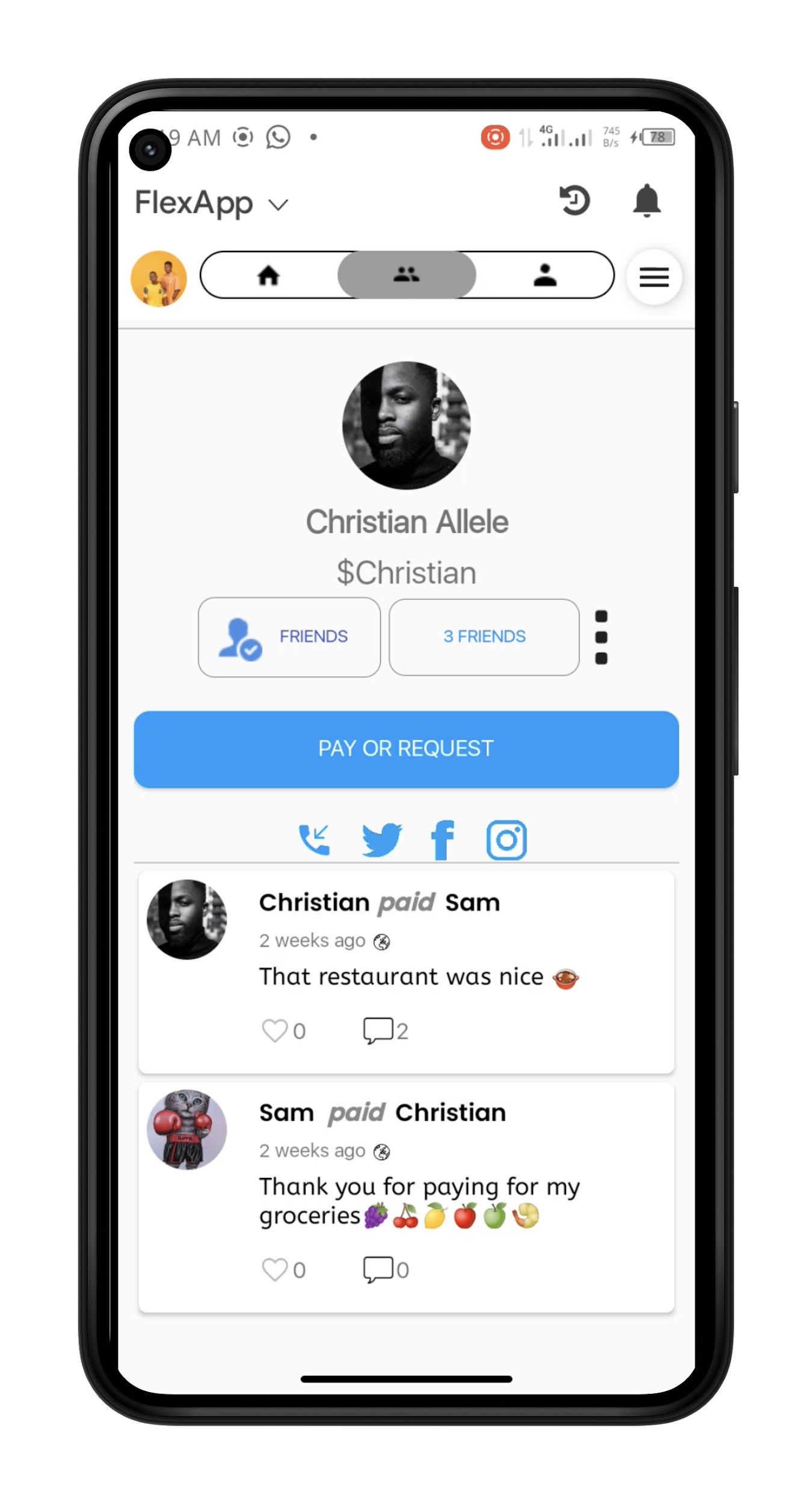
Task: Like Sam's groceries payment post
Action: [275, 1269]
